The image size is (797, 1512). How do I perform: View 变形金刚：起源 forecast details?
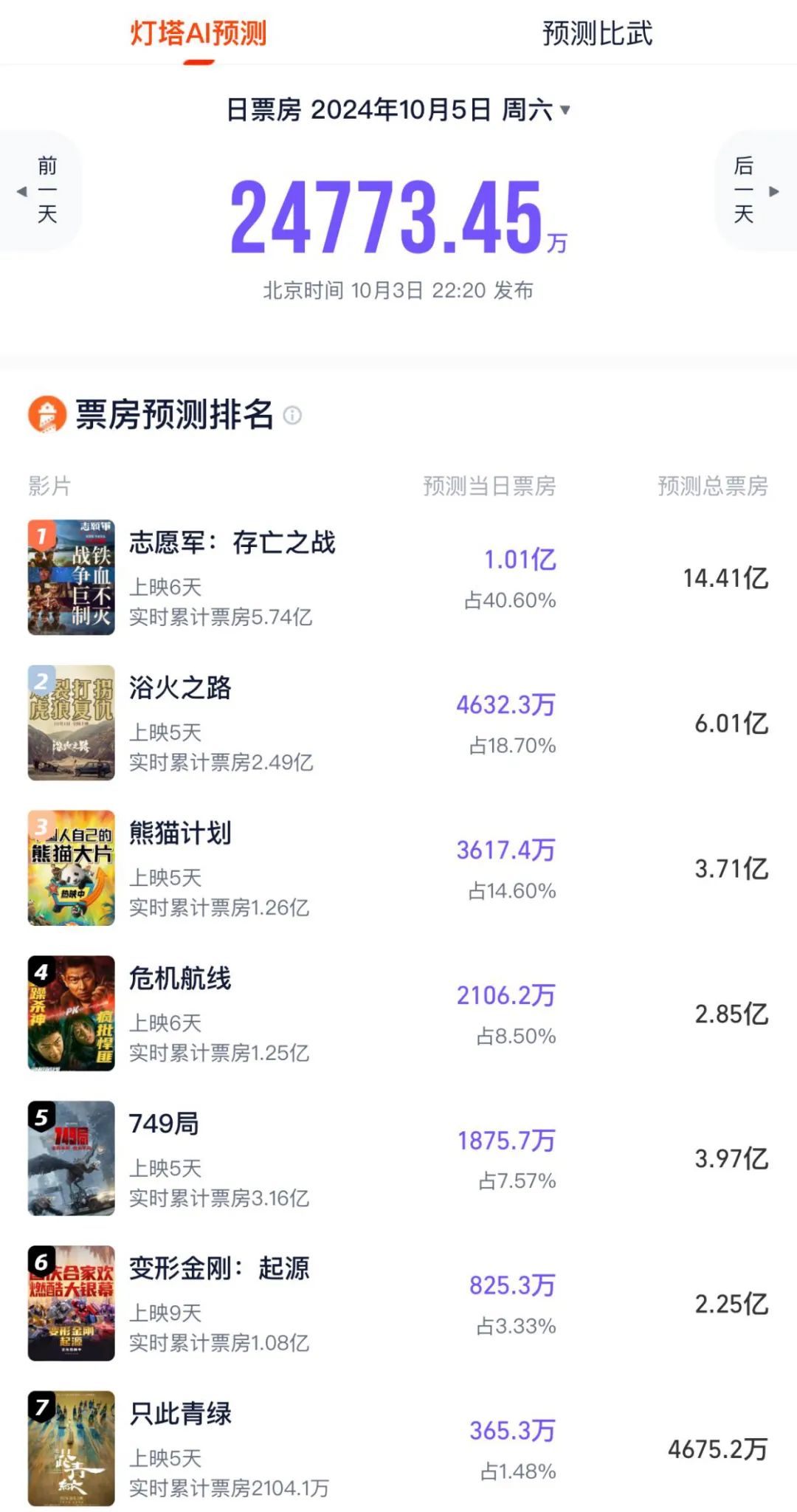pos(218,1269)
